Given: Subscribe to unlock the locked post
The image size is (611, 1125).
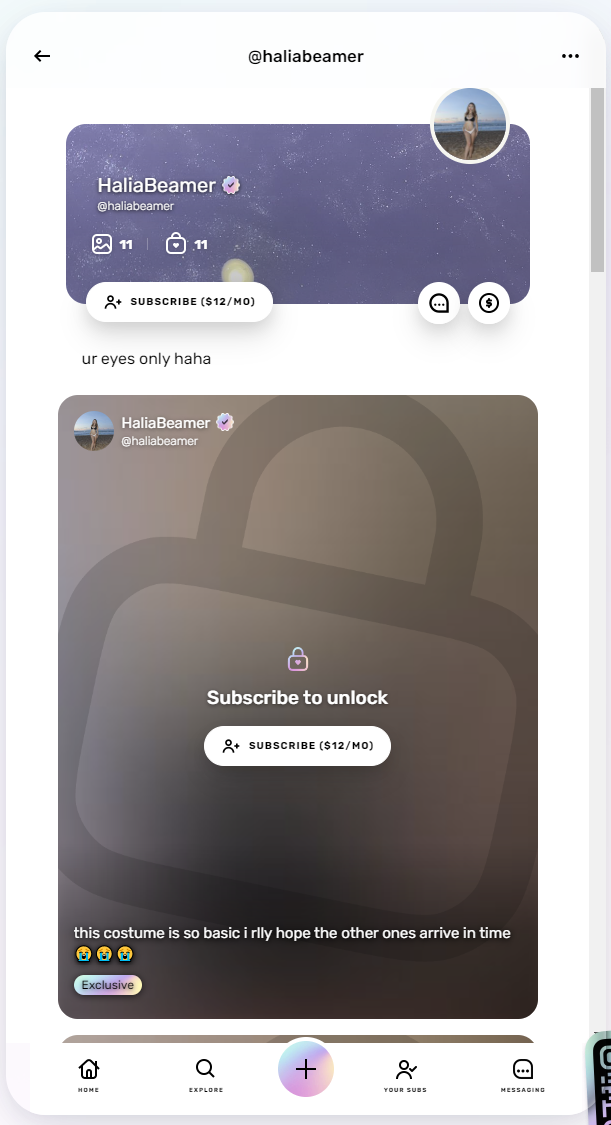Looking at the screenshot, I should coord(297,746).
